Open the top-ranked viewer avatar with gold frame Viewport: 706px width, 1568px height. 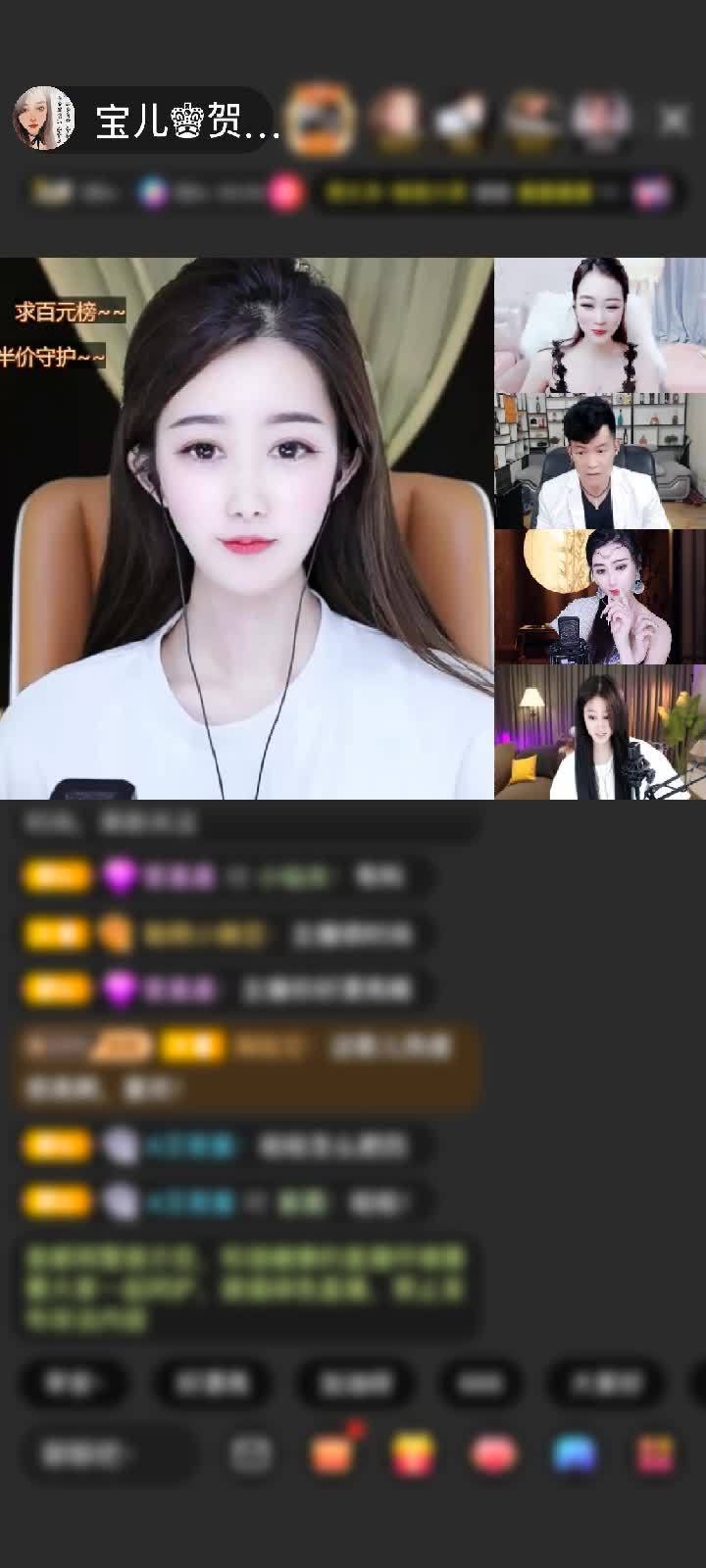[321, 120]
